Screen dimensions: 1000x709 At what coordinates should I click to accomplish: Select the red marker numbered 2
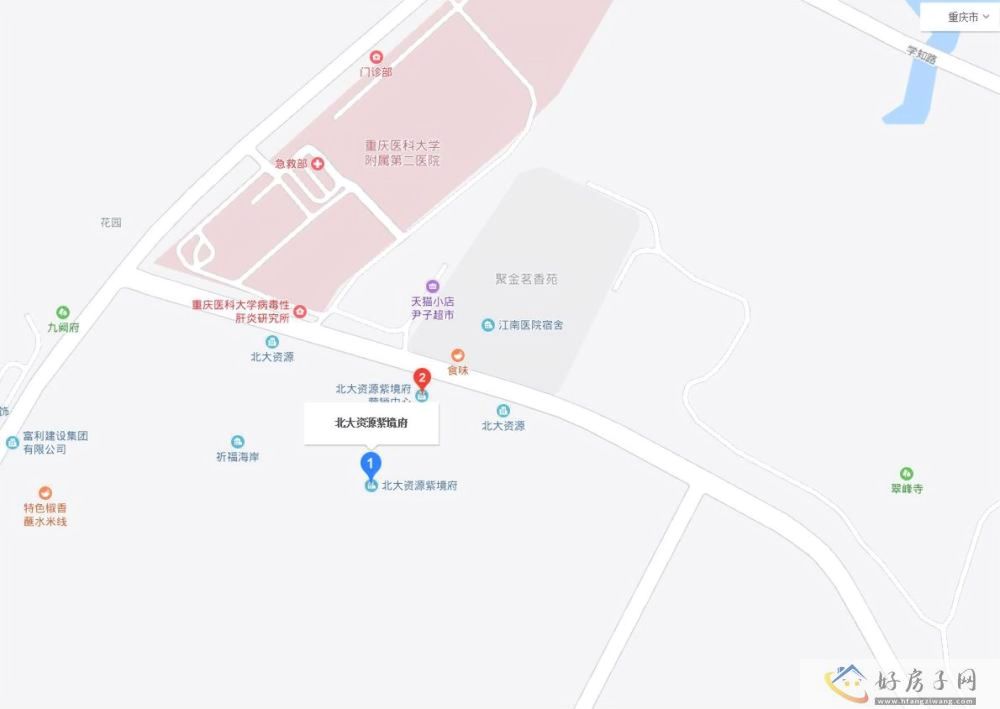pos(423,378)
